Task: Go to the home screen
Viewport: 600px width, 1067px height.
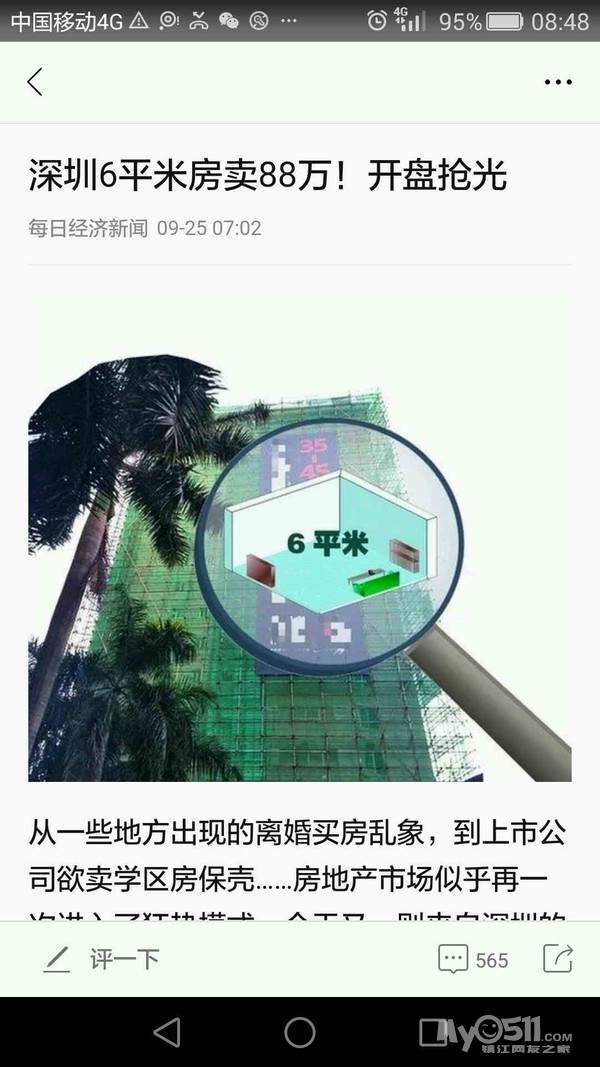Action: pyautogui.click(x=300, y=1032)
